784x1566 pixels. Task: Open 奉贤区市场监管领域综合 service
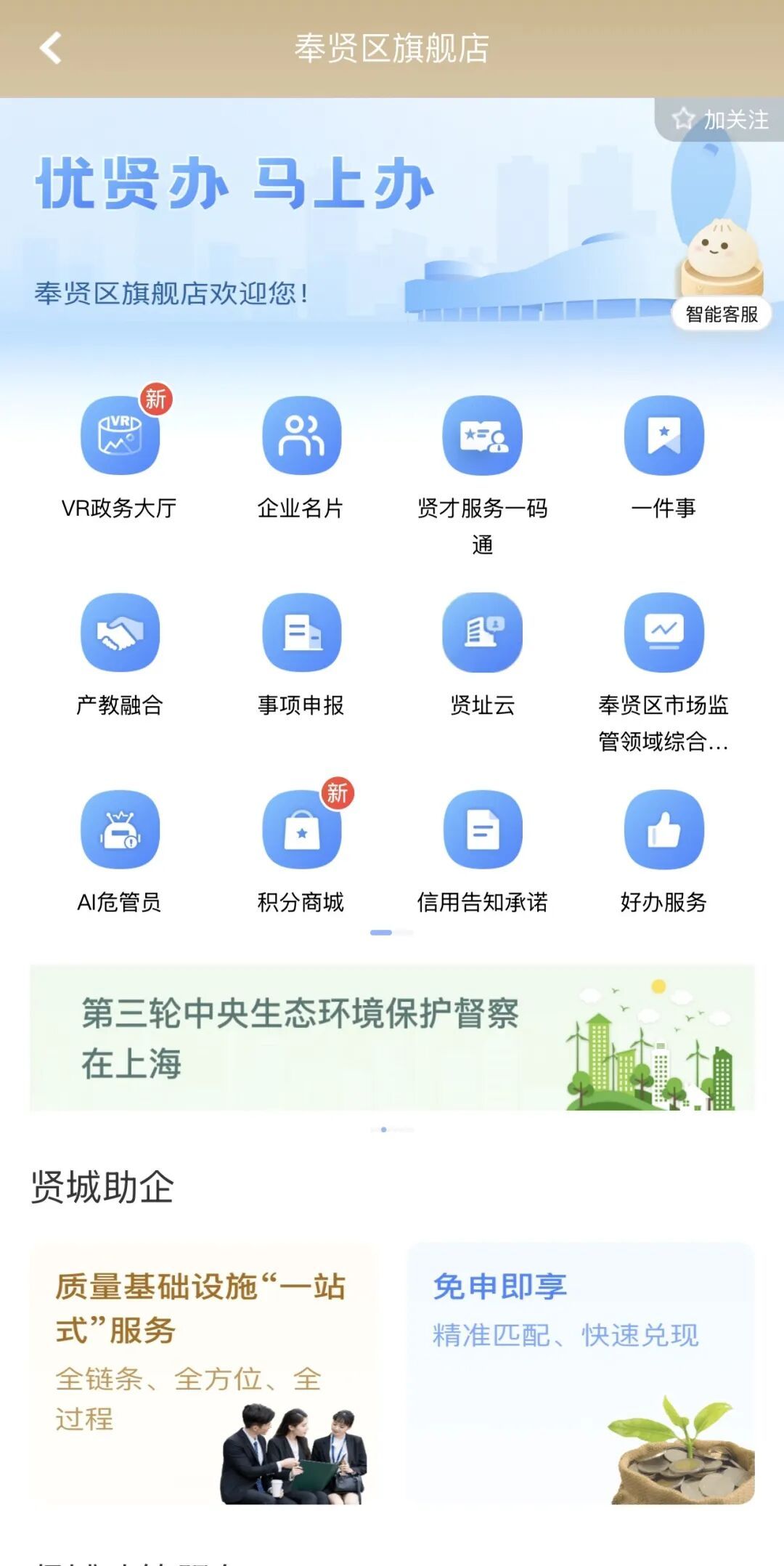(663, 633)
